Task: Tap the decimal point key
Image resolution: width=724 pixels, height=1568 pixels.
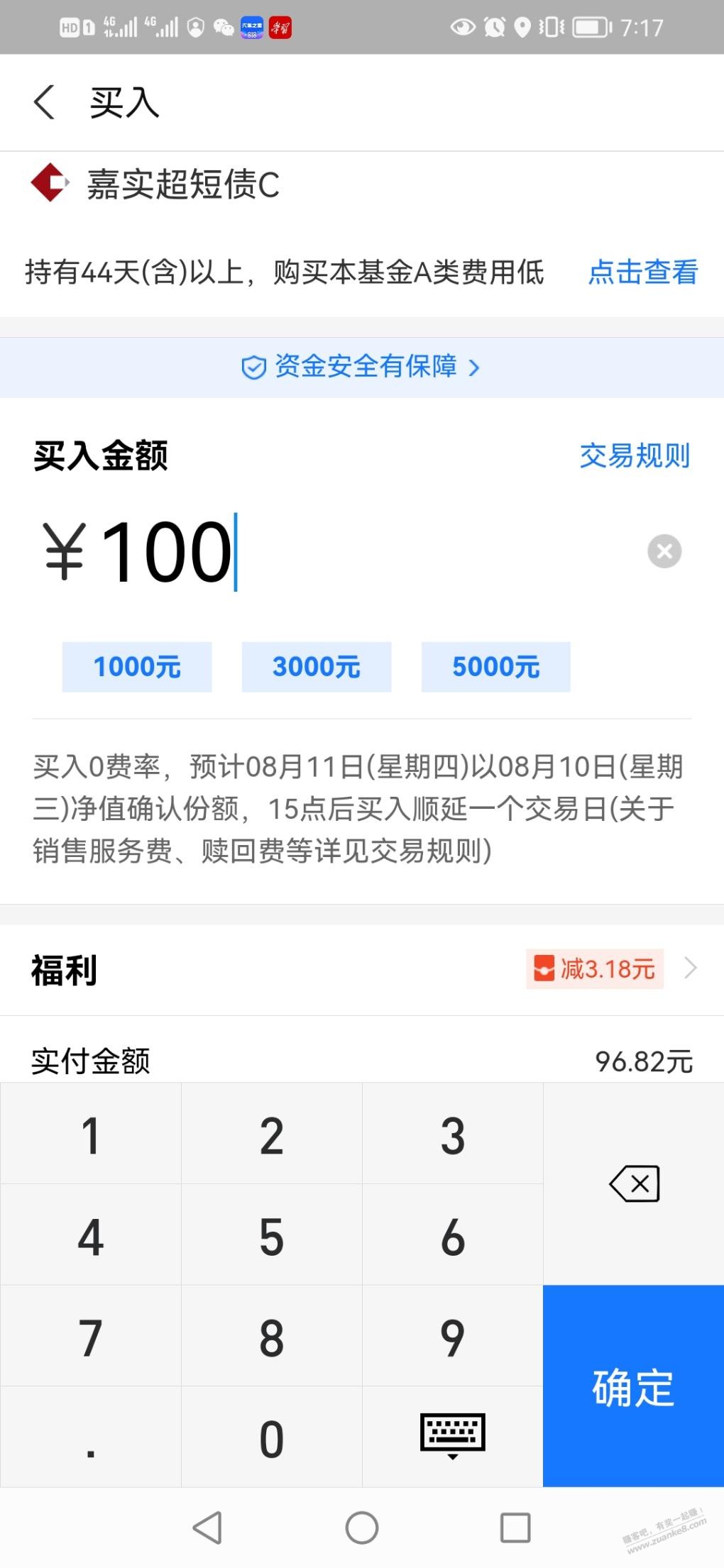Action: pos(91,1437)
